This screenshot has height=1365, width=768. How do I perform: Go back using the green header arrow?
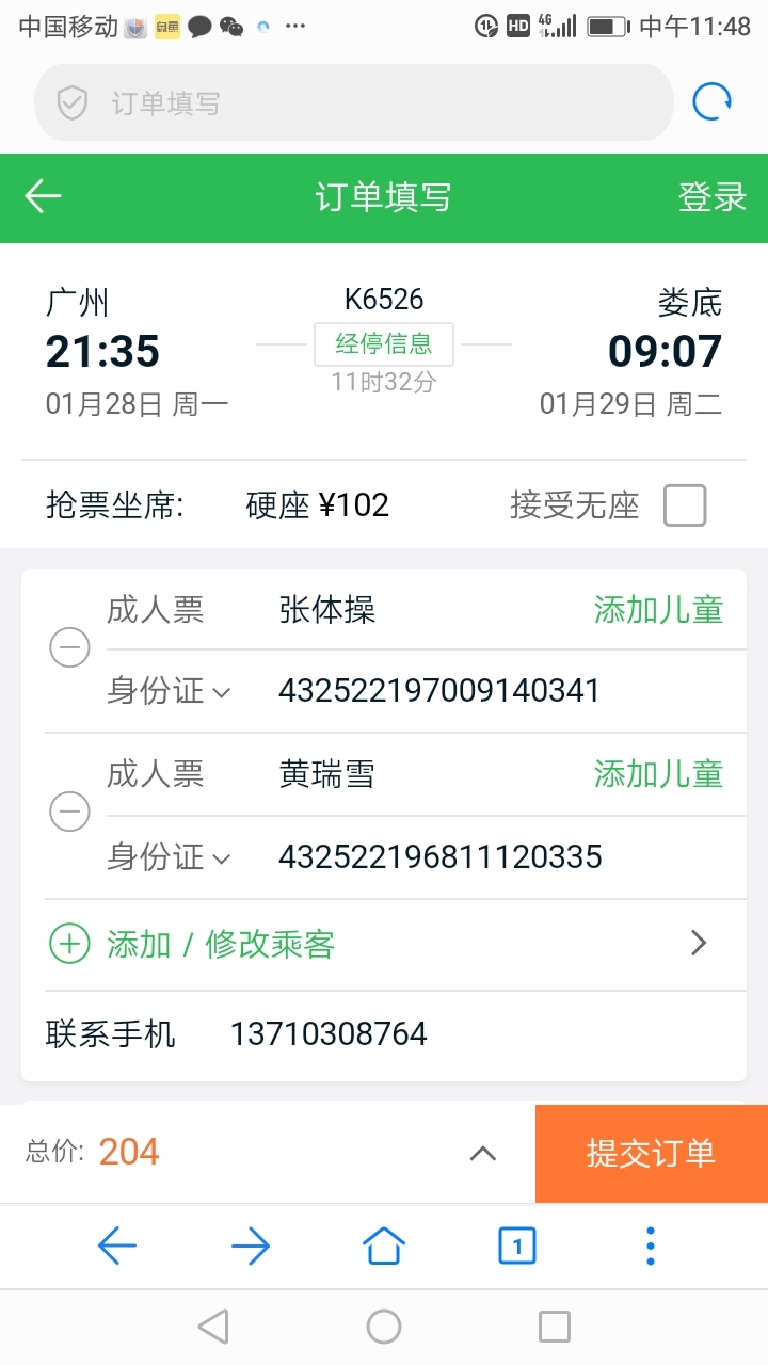pyautogui.click(x=44, y=197)
